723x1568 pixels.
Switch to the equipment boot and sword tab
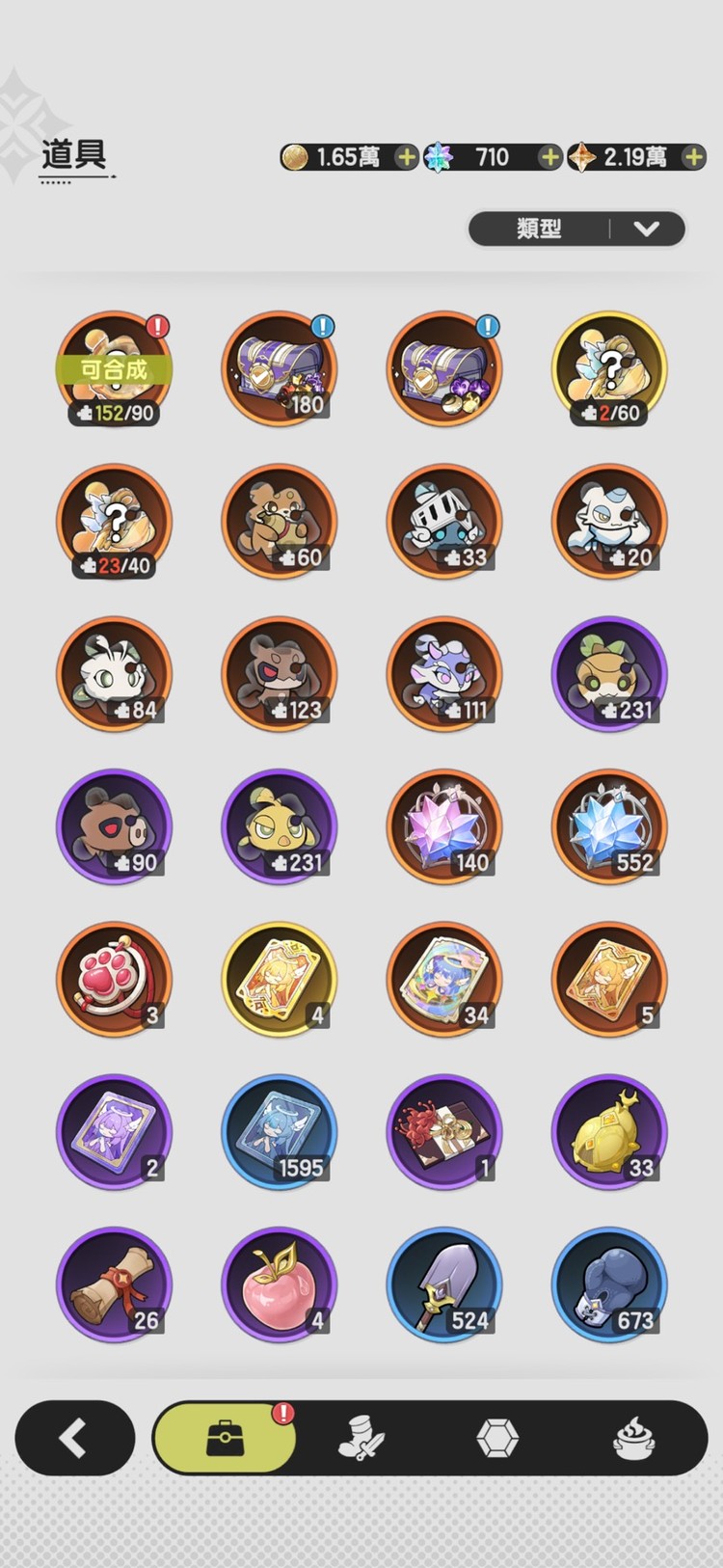click(361, 1439)
